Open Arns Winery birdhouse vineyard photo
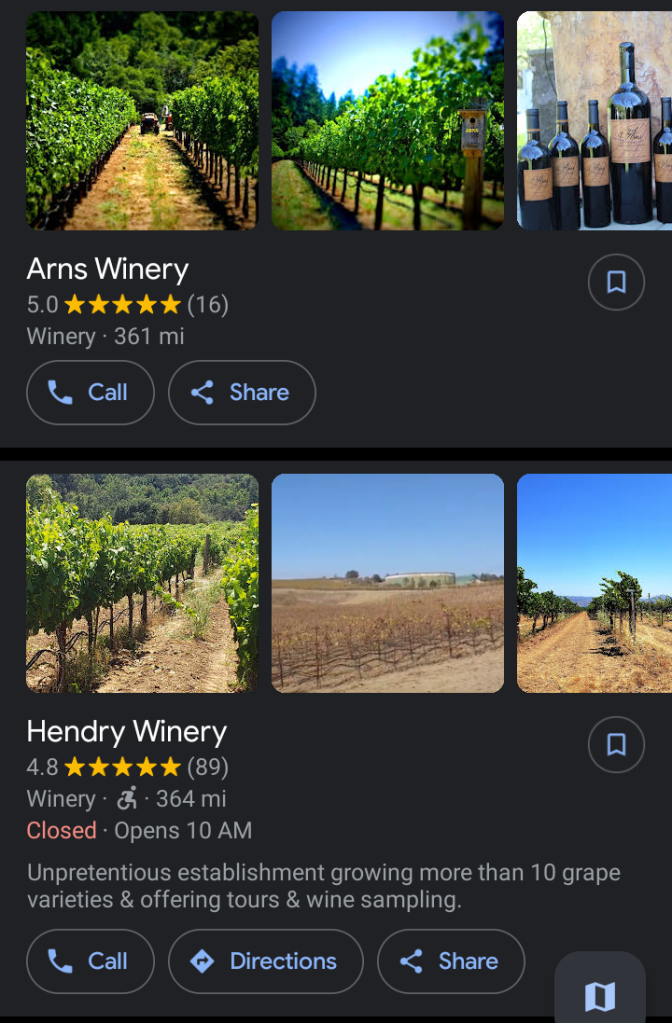This screenshot has height=1023, width=672. tap(388, 120)
